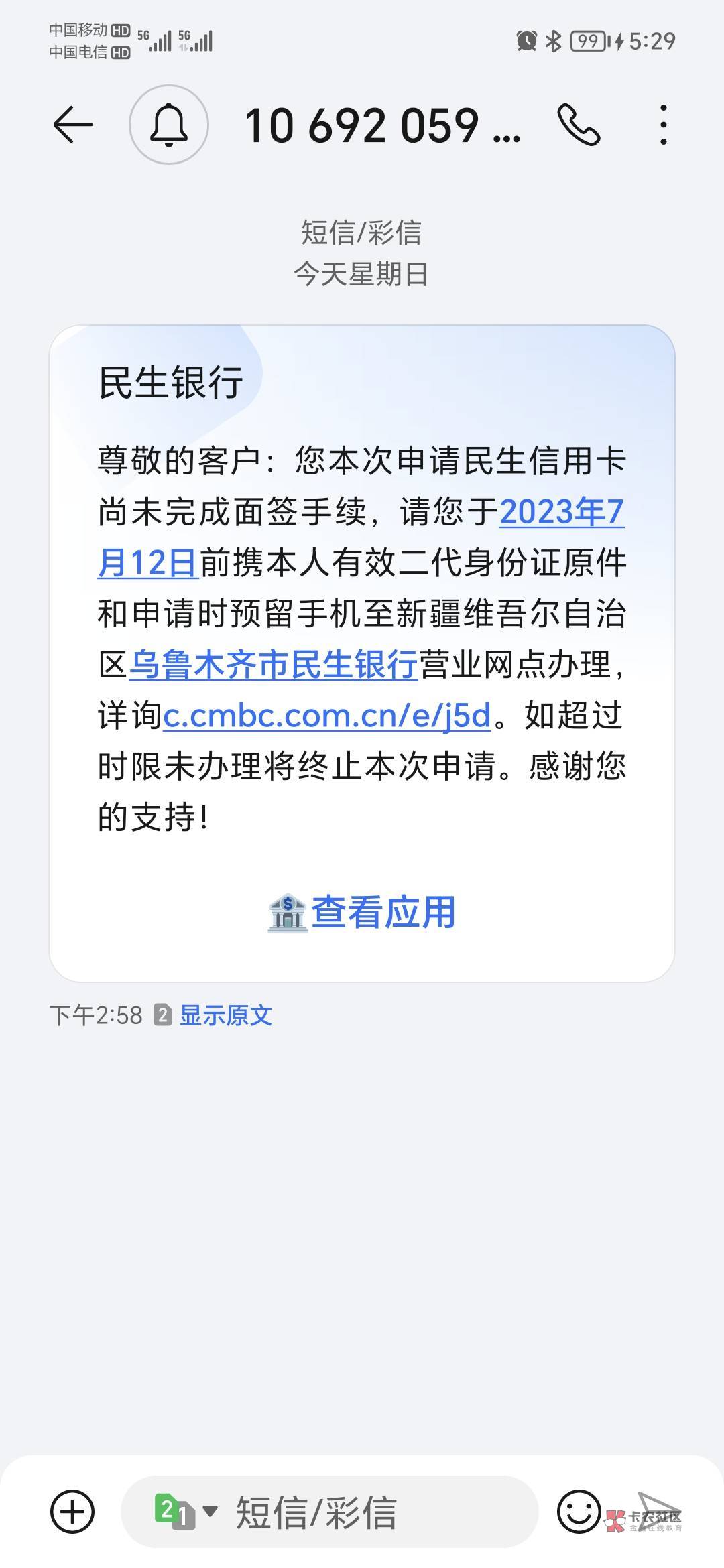Tap the notification bell avatar
The image size is (724, 1568).
[169, 125]
